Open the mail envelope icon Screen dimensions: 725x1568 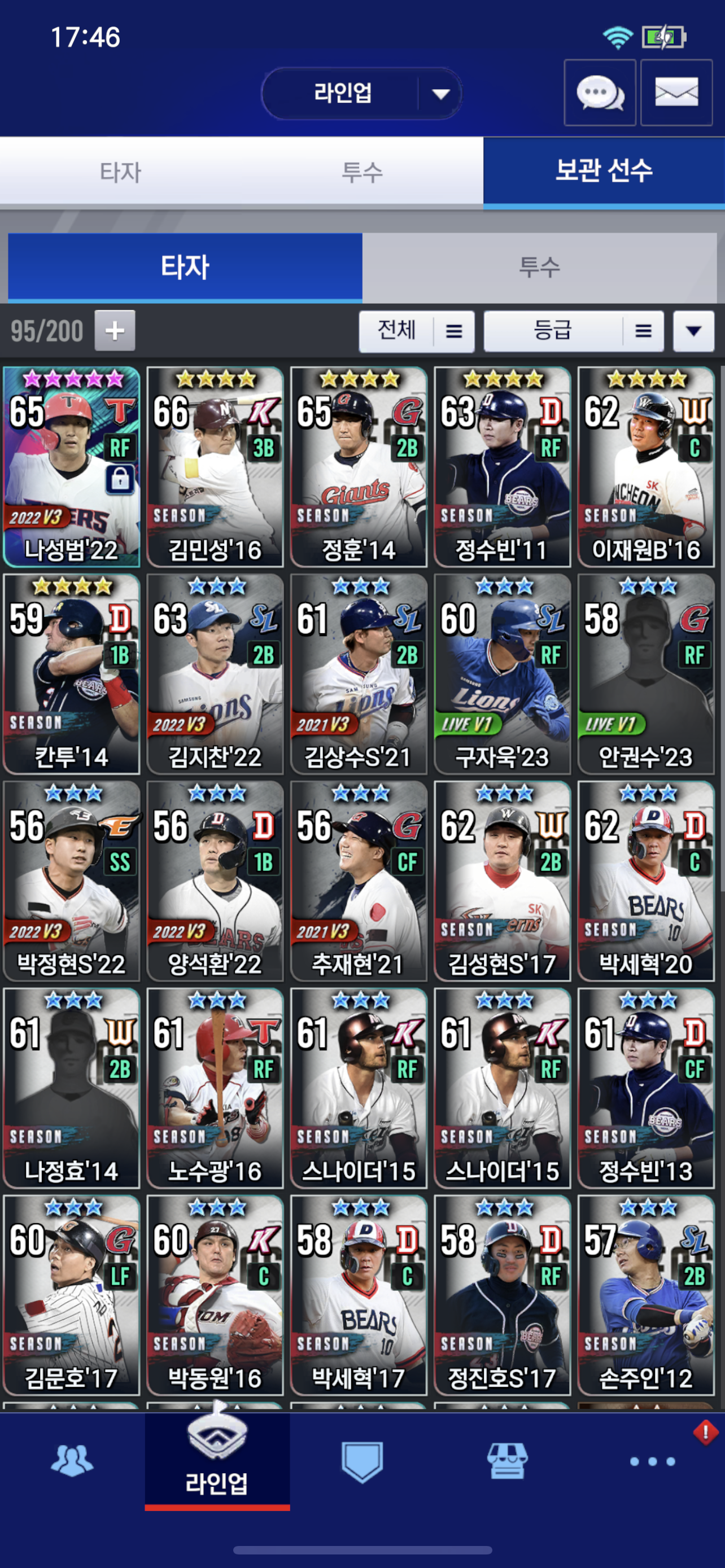point(676,93)
